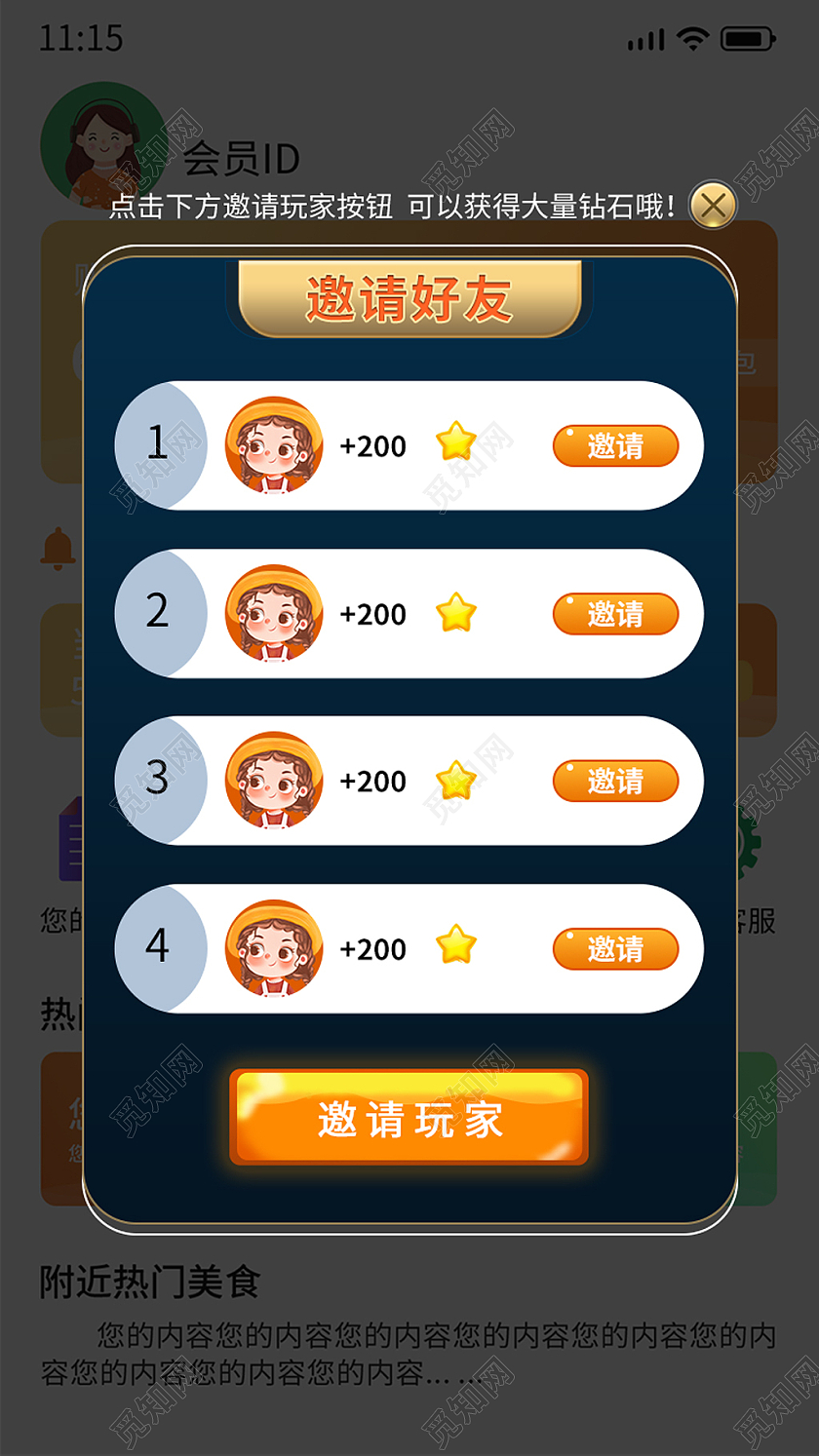Image resolution: width=819 pixels, height=1456 pixels.
Task: Select the star in the third invite row
Action: (456, 780)
